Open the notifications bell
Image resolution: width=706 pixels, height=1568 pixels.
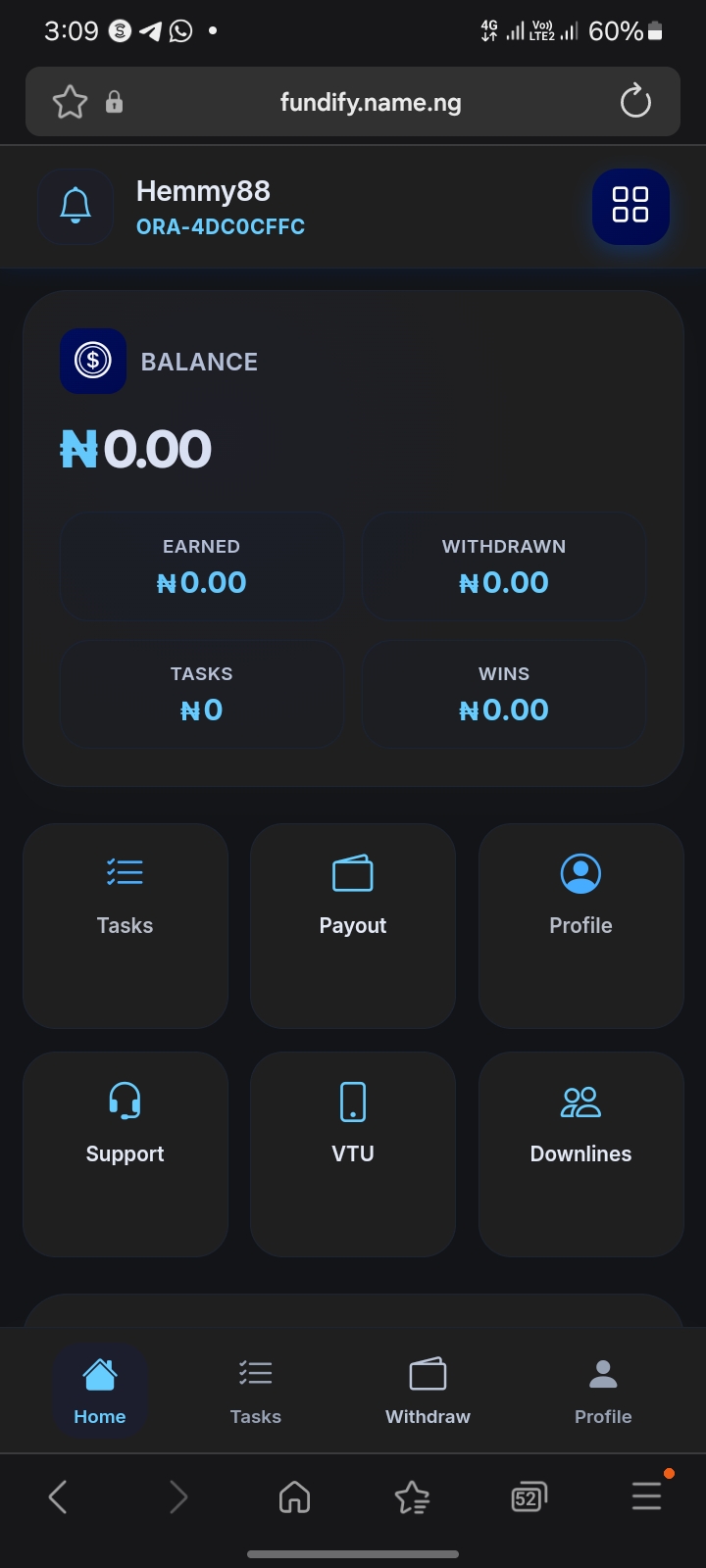76,207
